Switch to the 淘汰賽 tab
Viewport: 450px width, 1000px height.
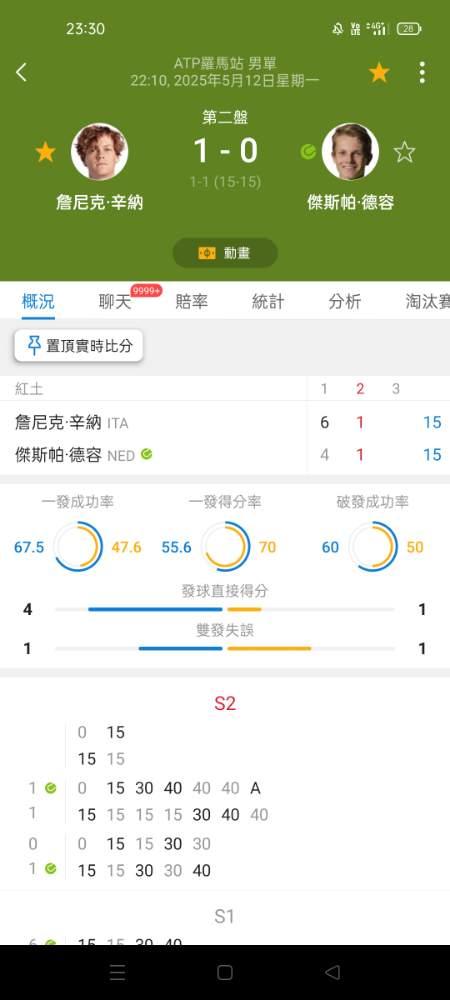click(427, 302)
